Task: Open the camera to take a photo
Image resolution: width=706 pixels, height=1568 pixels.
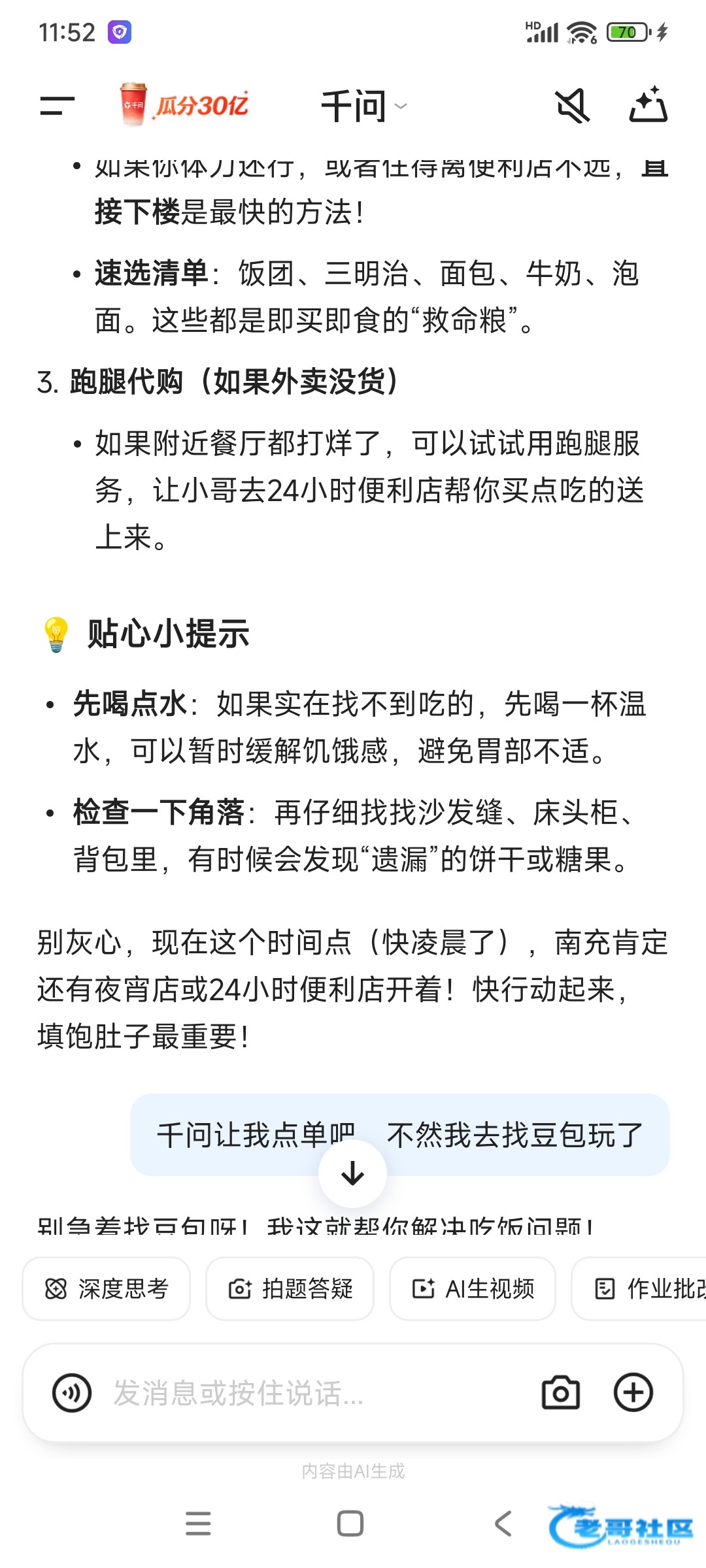Action: (x=561, y=1393)
